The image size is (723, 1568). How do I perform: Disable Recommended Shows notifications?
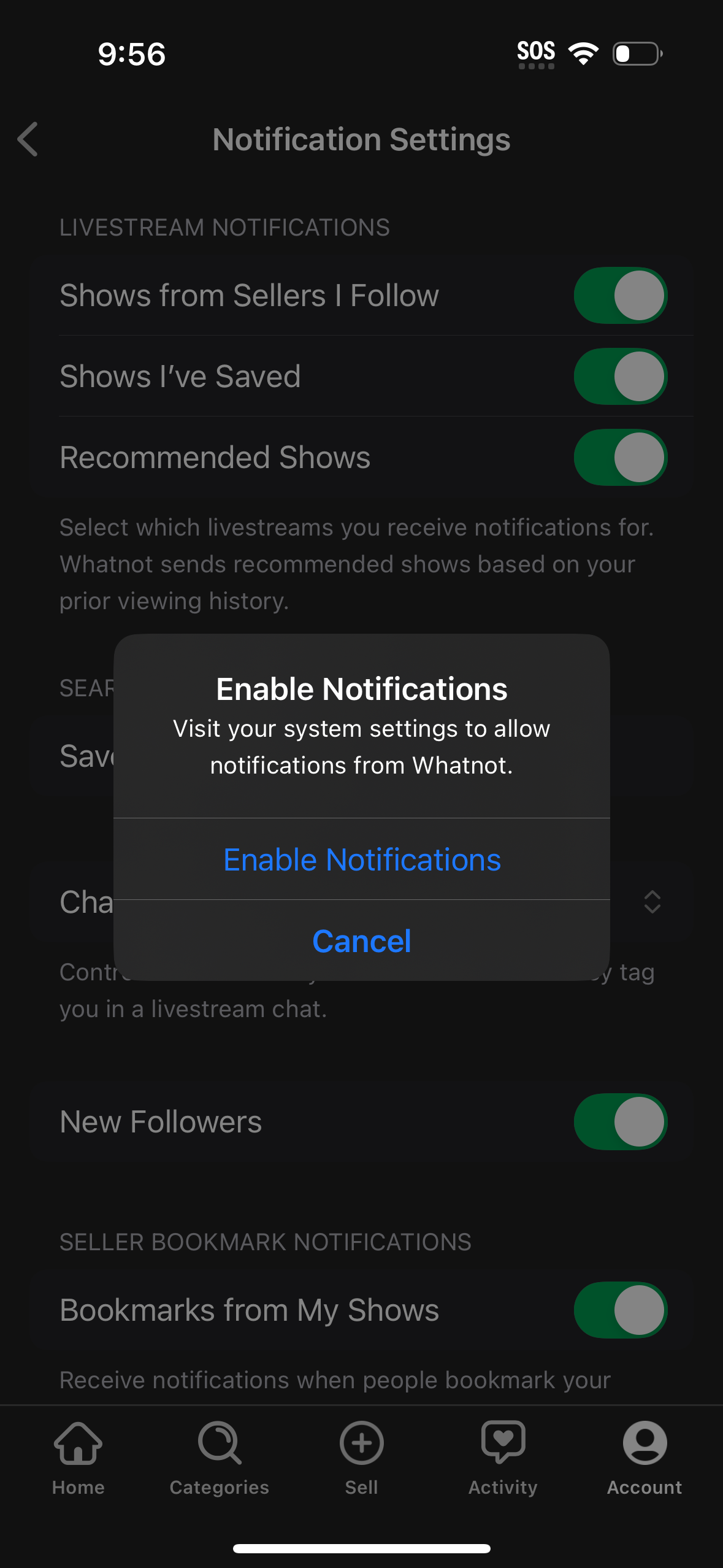[619, 458]
